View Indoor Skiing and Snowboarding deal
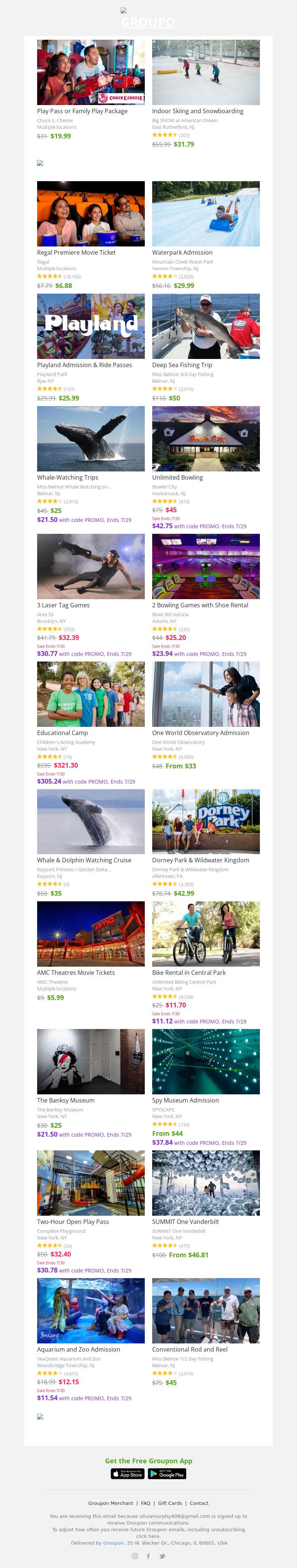The width and height of the screenshot is (297, 1568). tap(206, 72)
